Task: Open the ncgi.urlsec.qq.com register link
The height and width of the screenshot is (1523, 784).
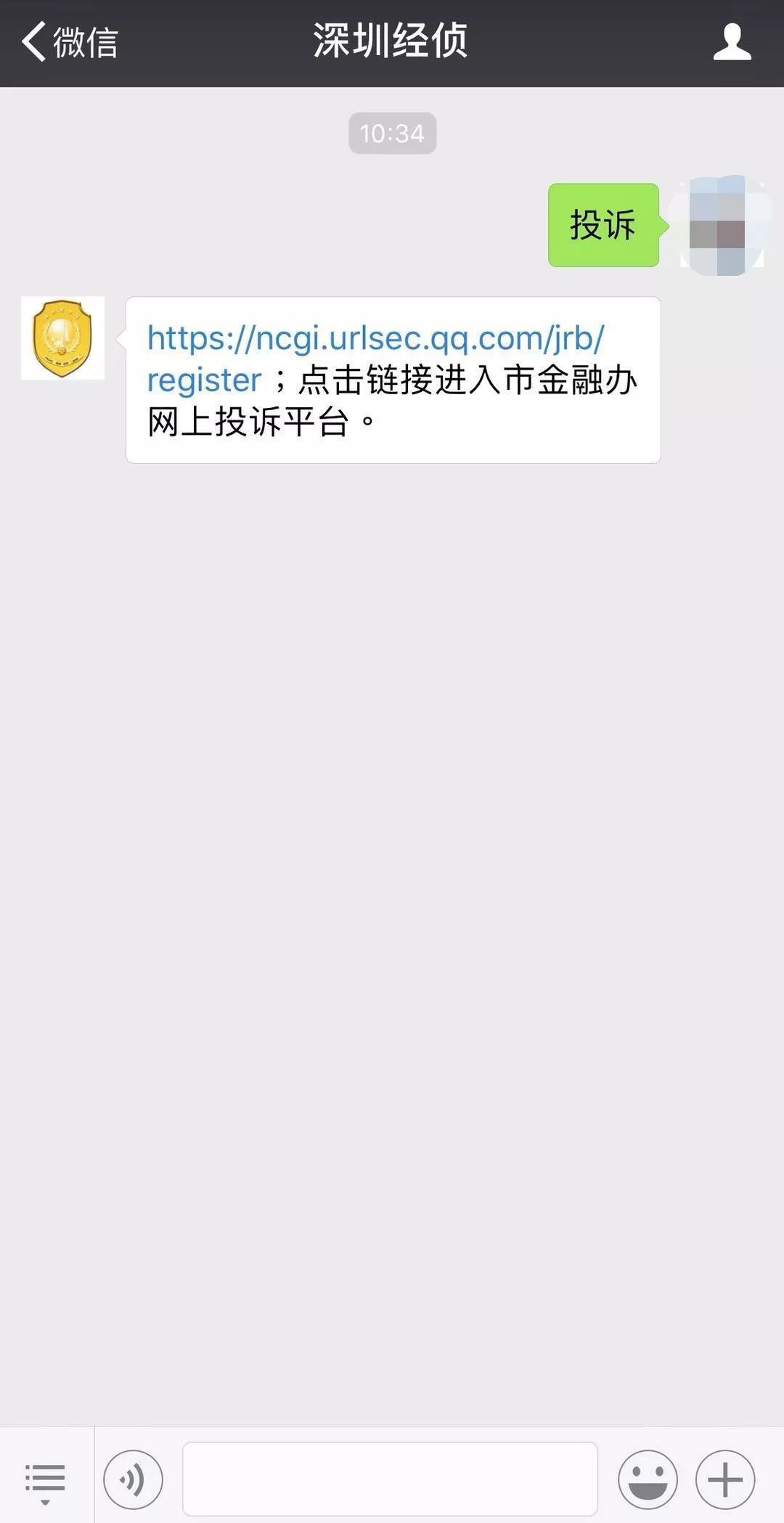Action: (377, 338)
